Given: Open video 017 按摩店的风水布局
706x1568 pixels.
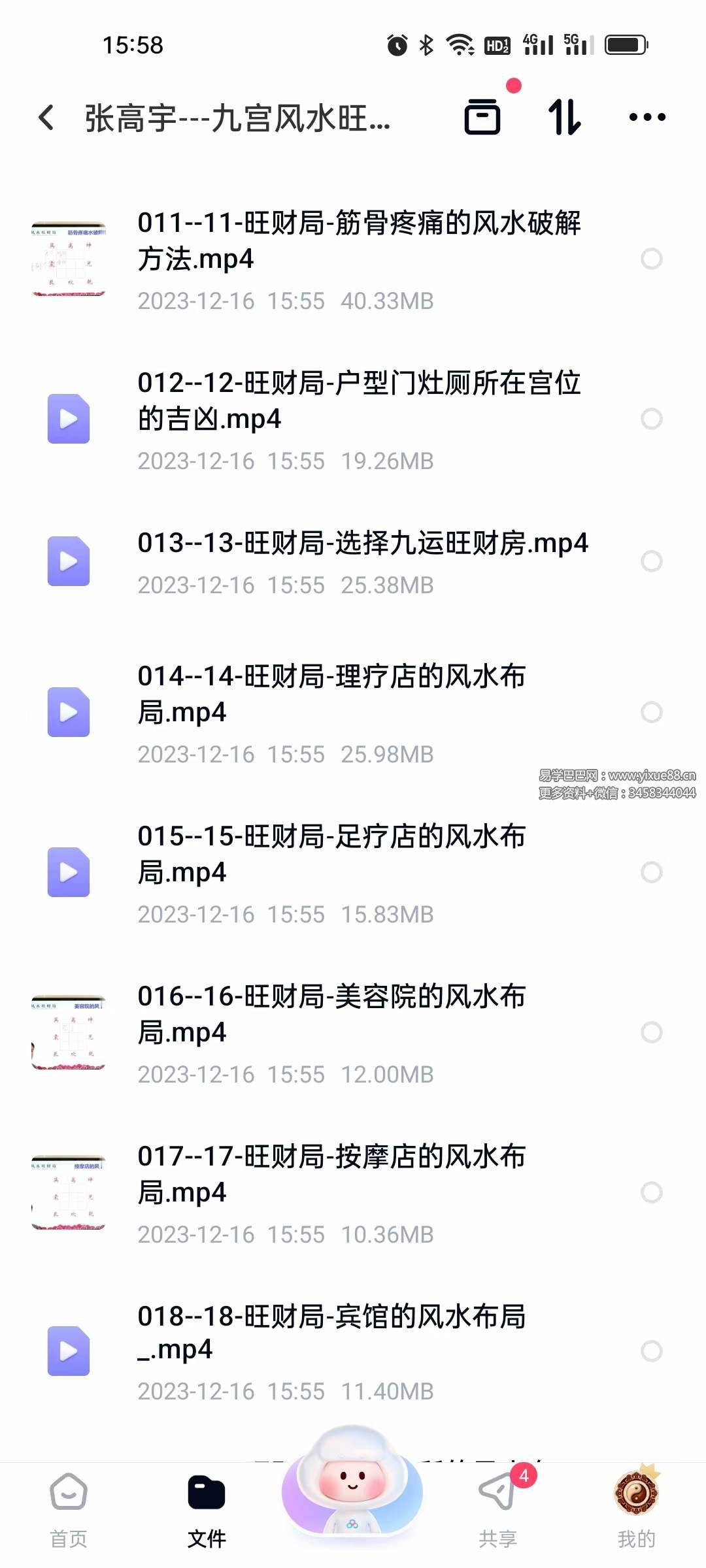Looking at the screenshot, I should [x=332, y=1173].
